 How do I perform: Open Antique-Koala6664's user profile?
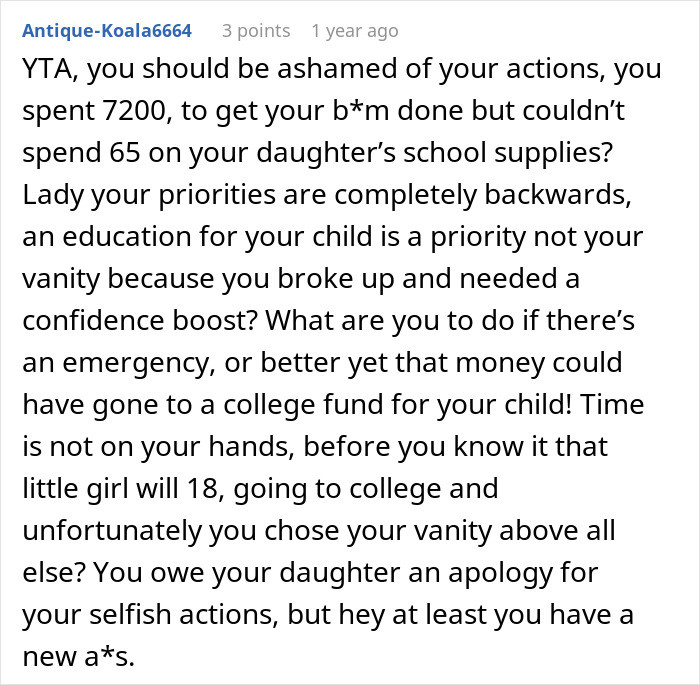pos(107,31)
